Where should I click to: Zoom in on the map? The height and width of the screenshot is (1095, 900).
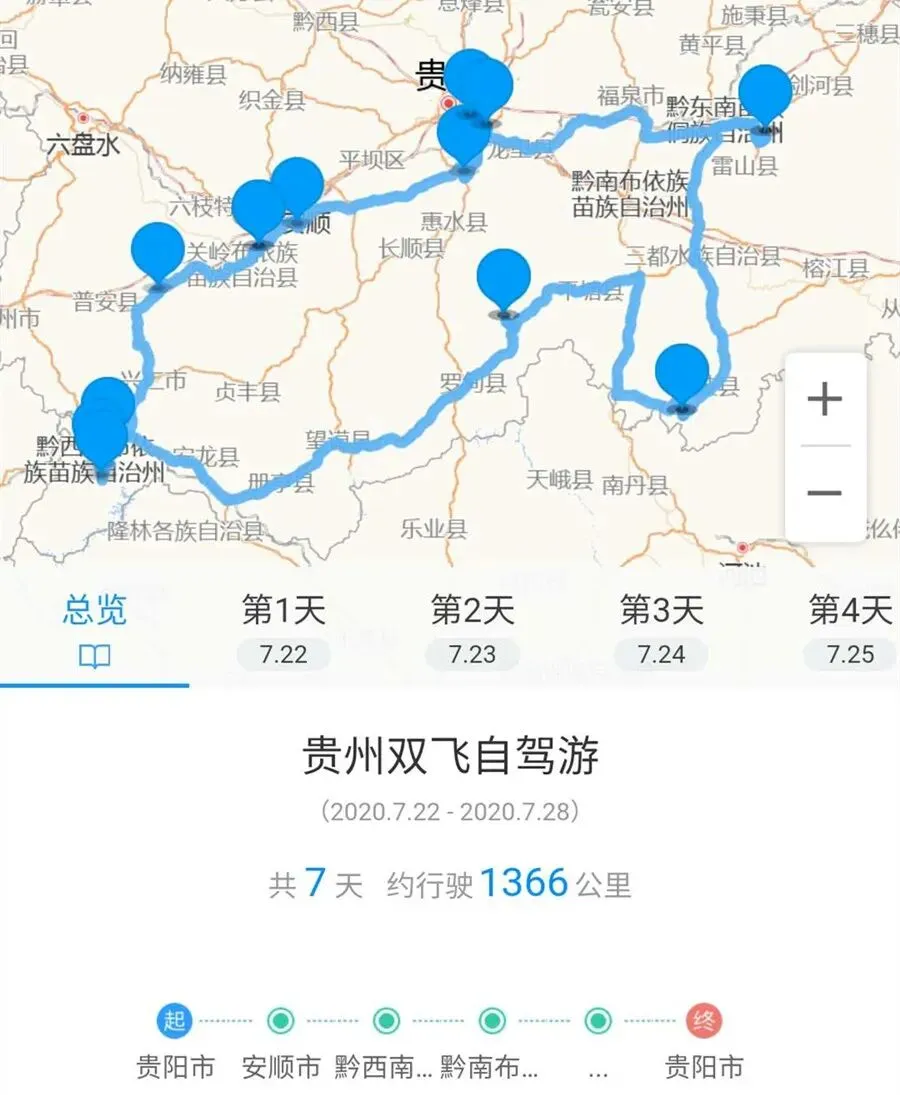click(x=825, y=401)
